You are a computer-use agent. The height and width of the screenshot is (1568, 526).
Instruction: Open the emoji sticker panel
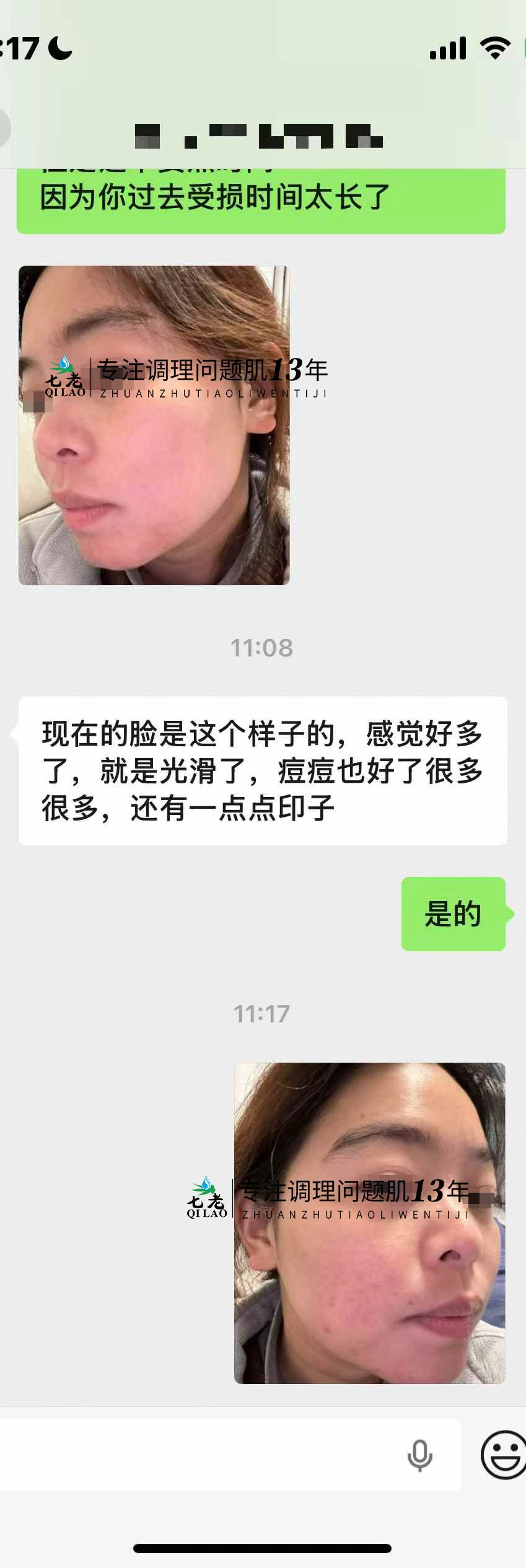(503, 1455)
